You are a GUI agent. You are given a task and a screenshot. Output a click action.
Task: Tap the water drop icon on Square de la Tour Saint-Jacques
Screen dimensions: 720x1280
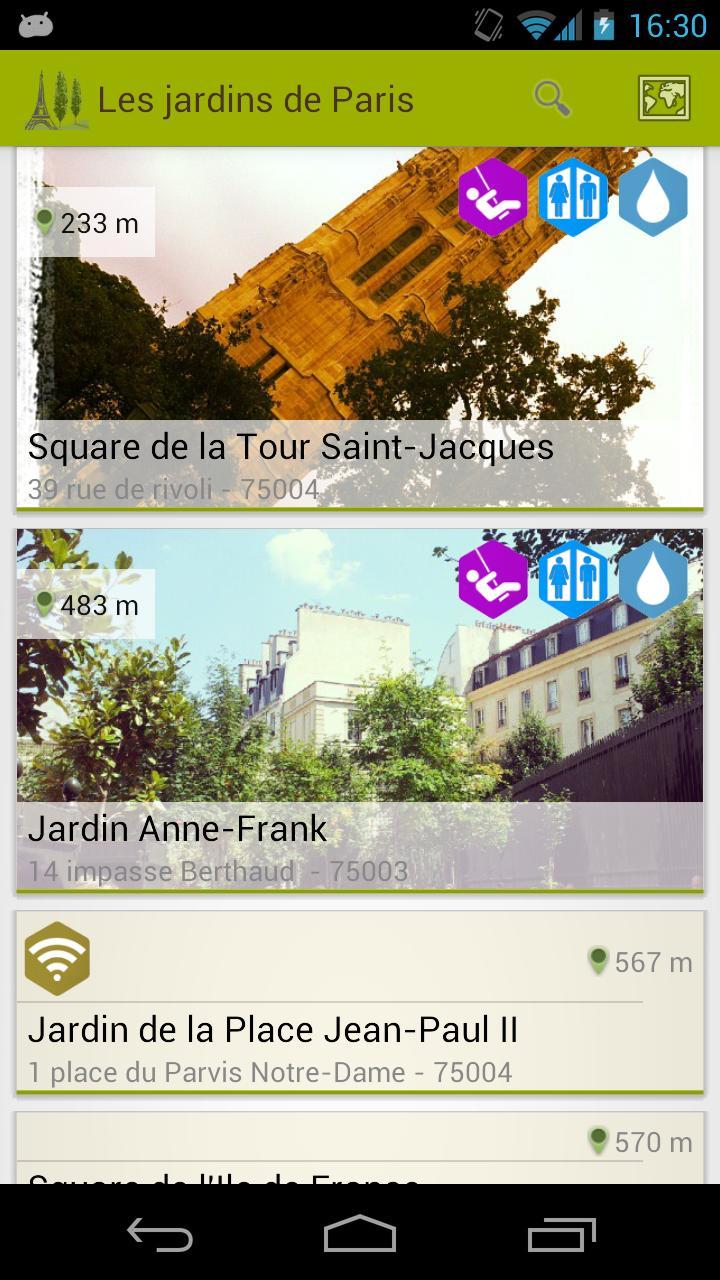[652, 197]
